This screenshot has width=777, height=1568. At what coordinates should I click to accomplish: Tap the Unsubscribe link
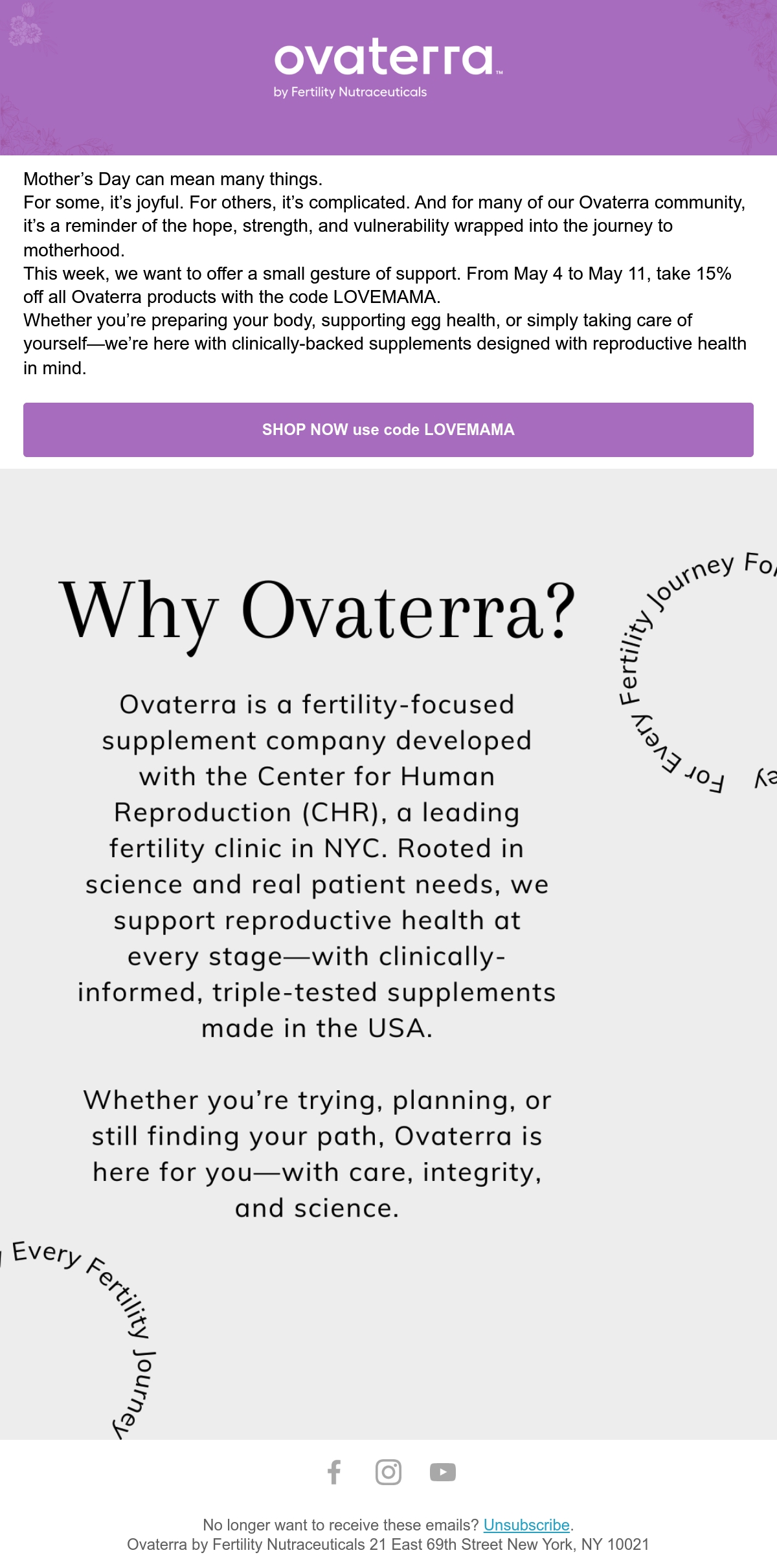point(526,1525)
